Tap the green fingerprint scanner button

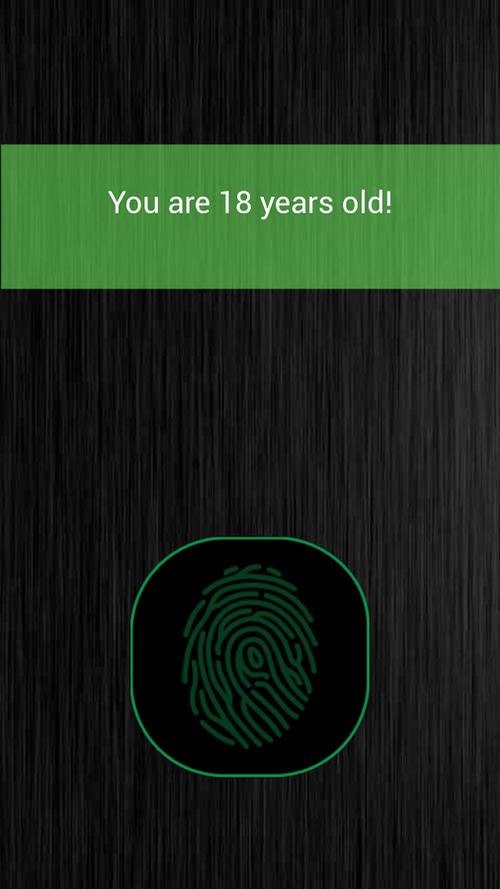coord(250,657)
